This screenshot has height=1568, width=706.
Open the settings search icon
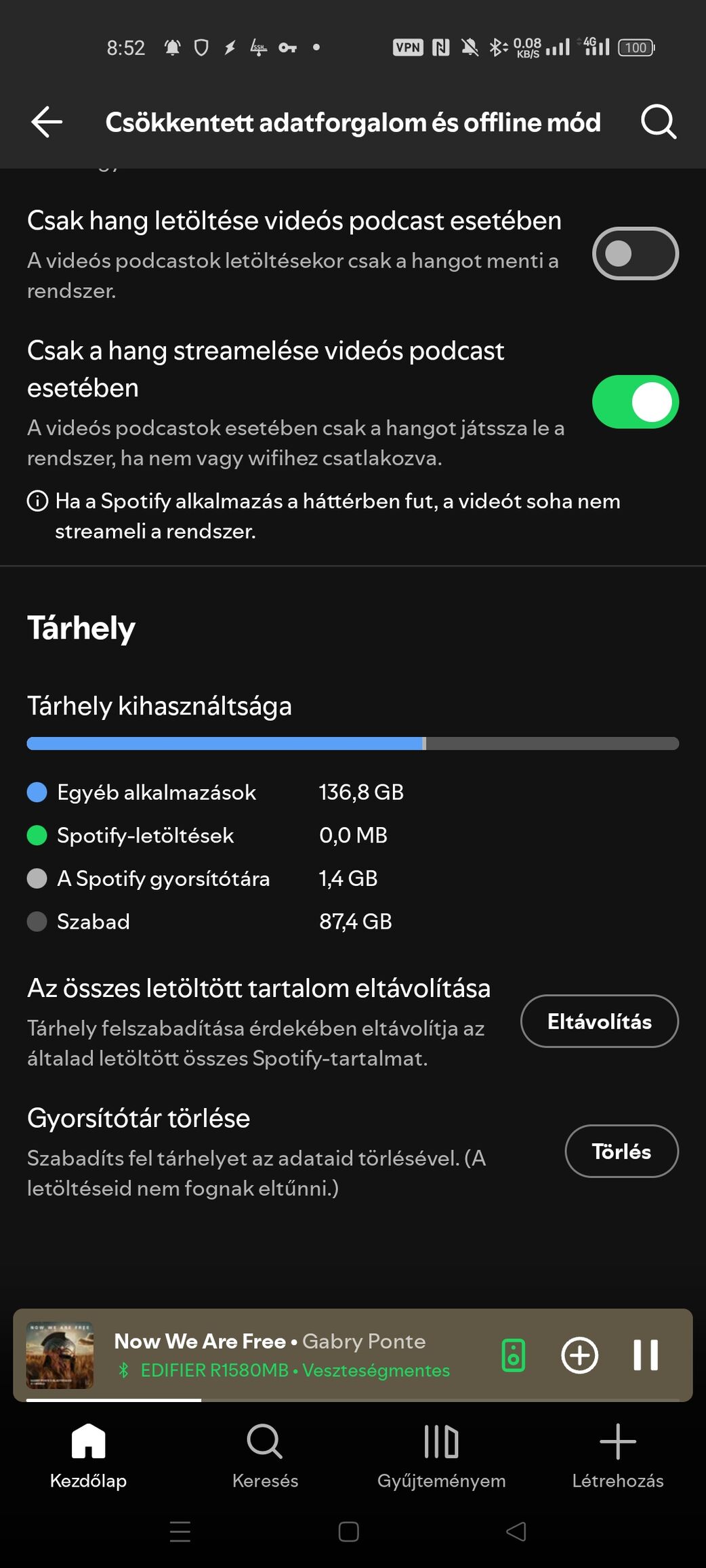[x=658, y=122]
